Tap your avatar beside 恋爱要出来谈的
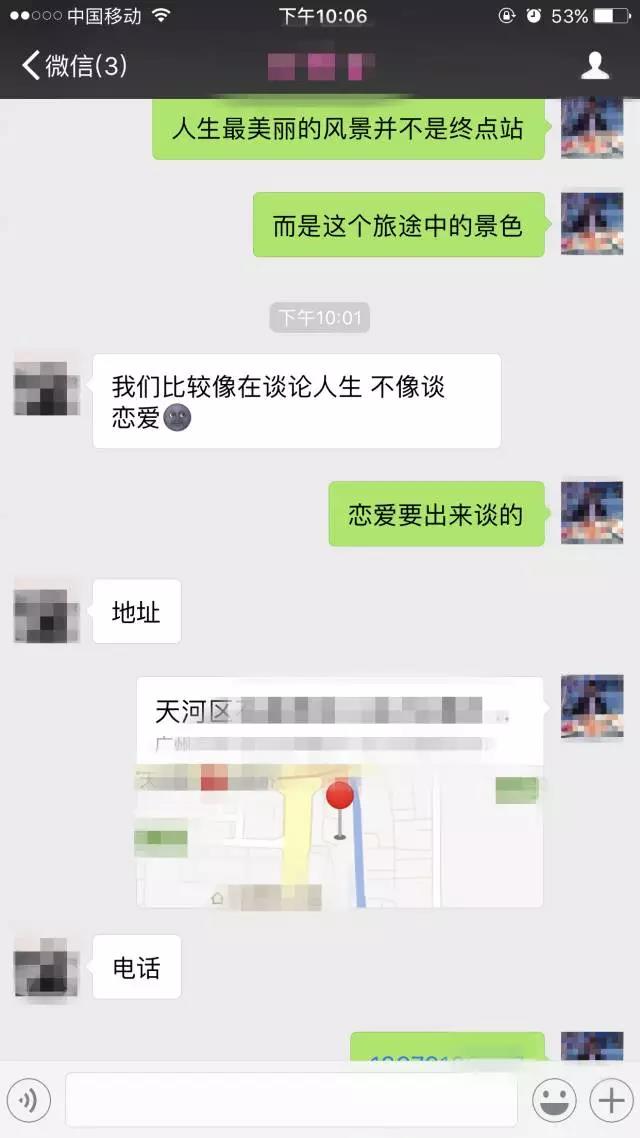The height and width of the screenshot is (1138, 640). click(x=592, y=513)
